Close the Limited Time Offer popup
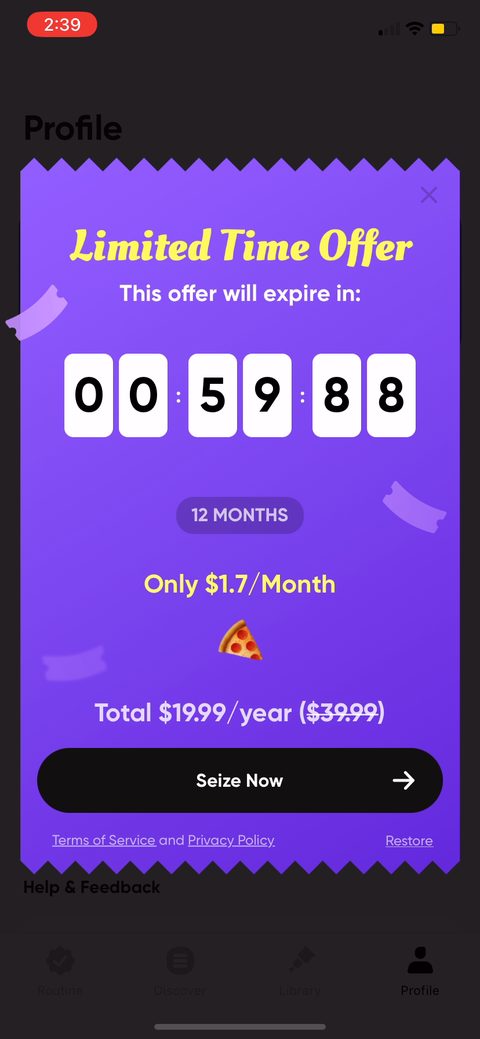Viewport: 480px width, 1039px height. (x=429, y=195)
